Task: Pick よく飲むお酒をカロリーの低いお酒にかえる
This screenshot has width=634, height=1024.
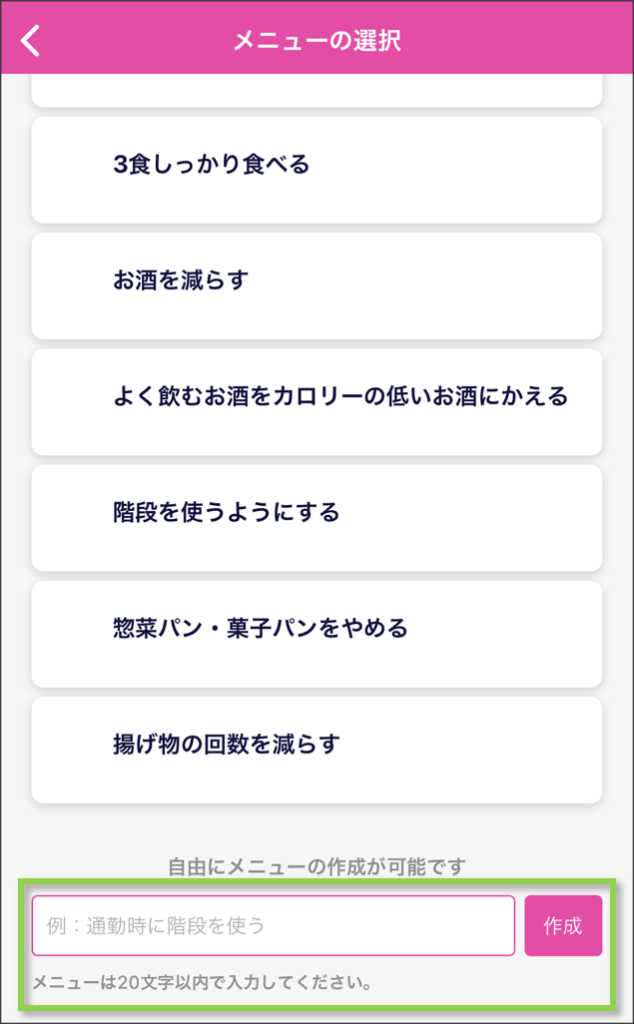Action: [x=316, y=398]
